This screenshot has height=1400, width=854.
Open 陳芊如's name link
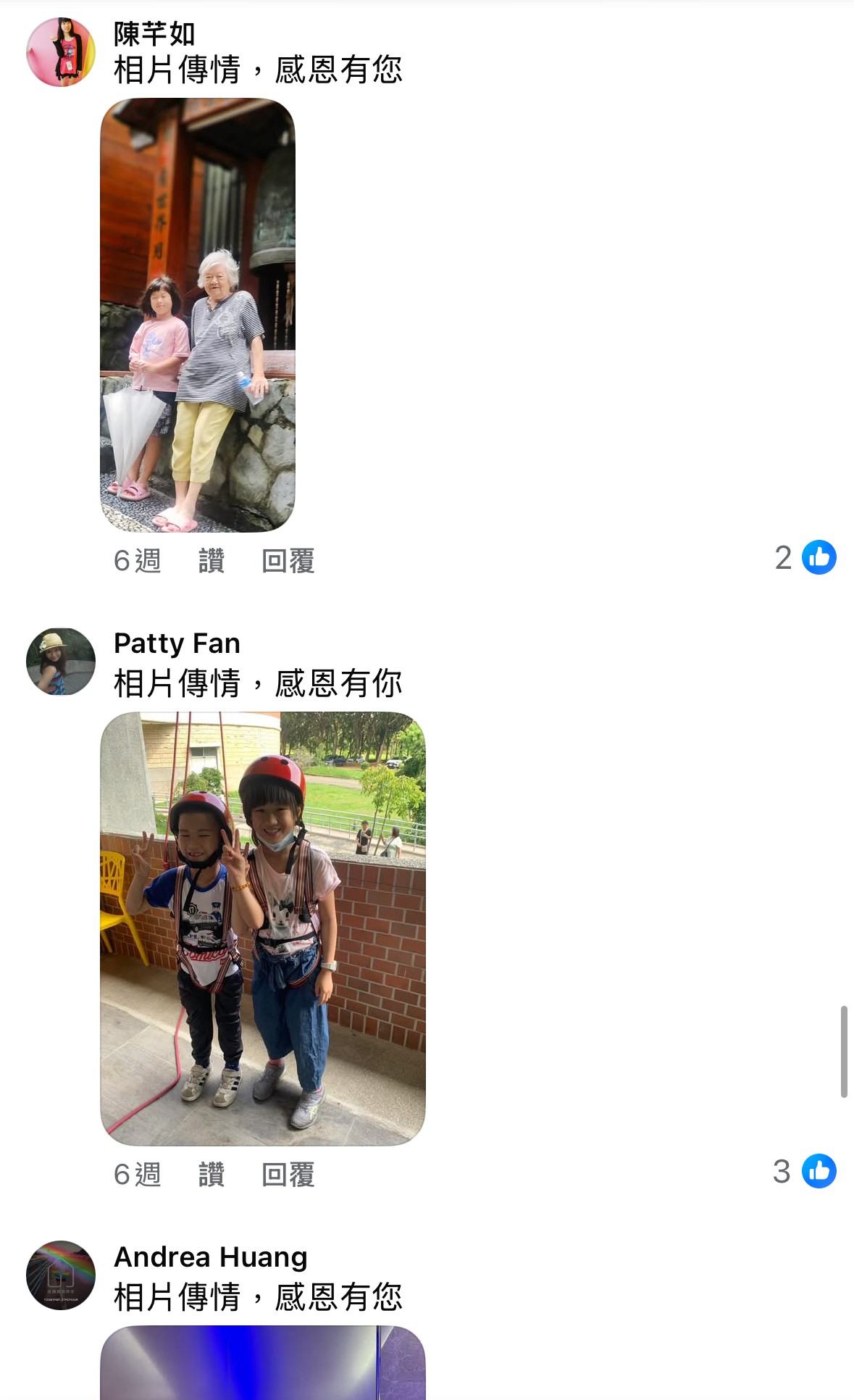pyautogui.click(x=154, y=33)
